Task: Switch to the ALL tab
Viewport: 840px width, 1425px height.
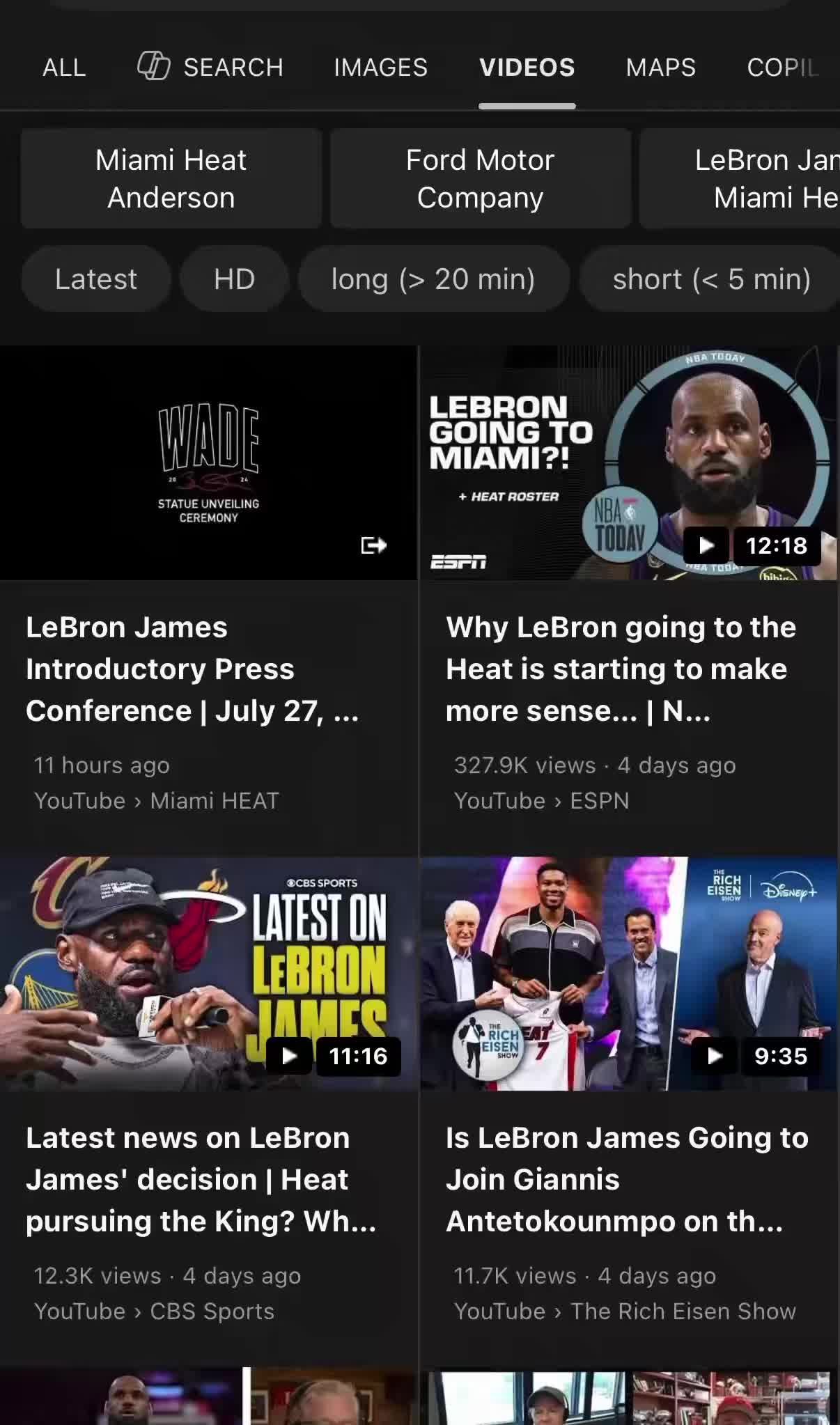Action: click(x=64, y=68)
